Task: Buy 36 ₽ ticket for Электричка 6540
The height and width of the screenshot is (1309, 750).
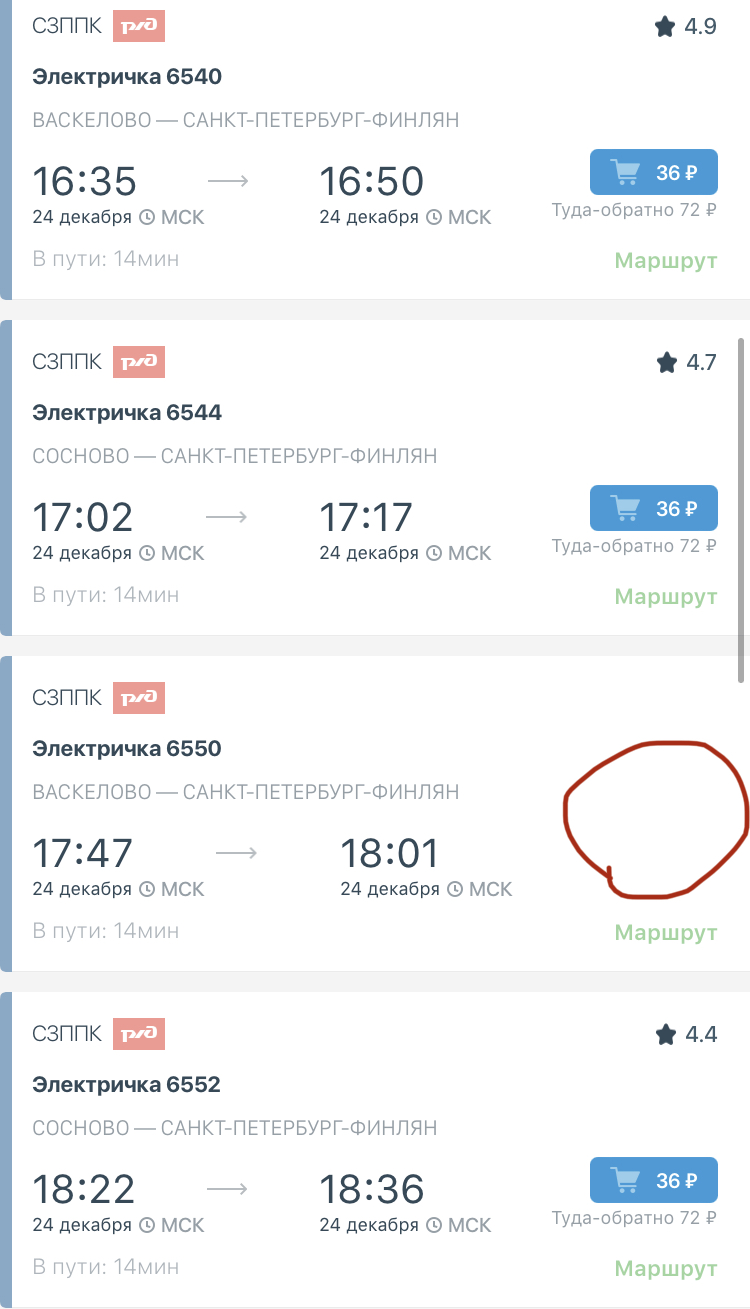Action: click(x=653, y=172)
